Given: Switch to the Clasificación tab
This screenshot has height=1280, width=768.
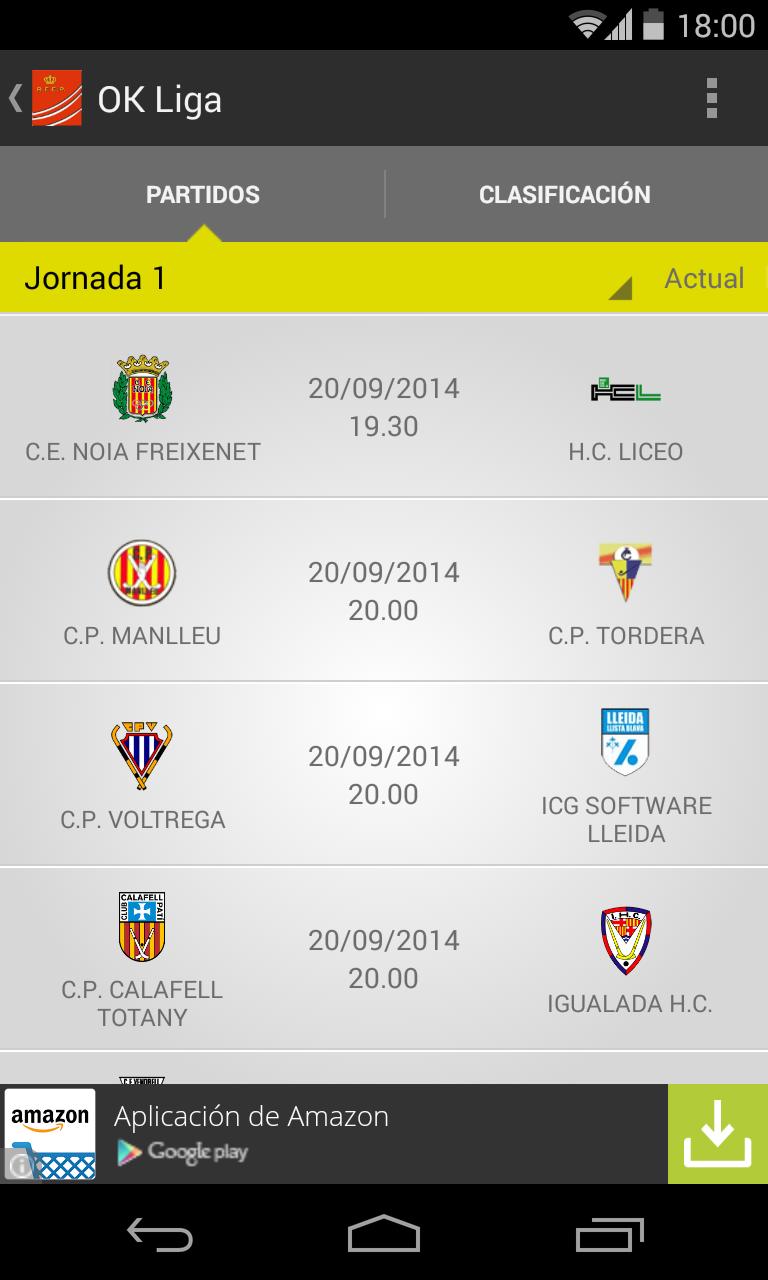Looking at the screenshot, I should (x=564, y=194).
